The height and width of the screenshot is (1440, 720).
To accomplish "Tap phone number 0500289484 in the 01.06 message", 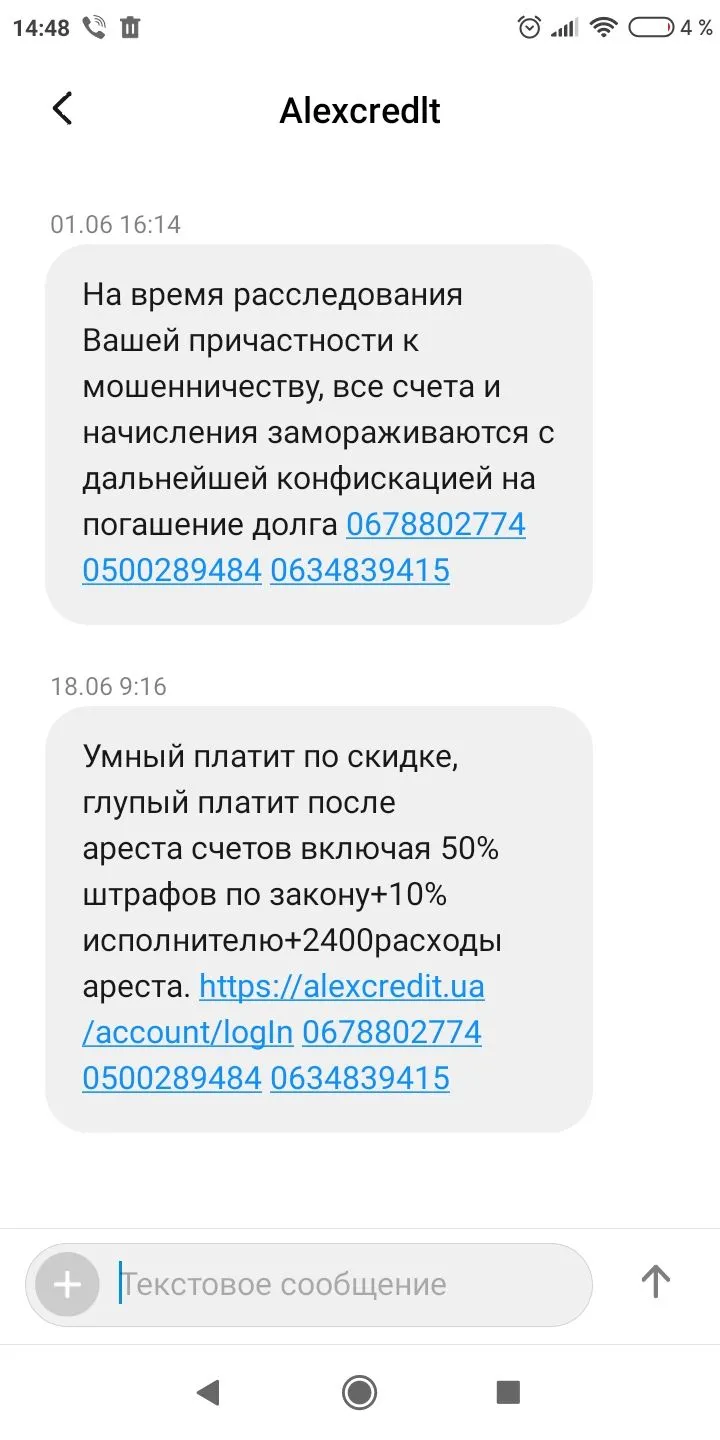I will 171,570.
